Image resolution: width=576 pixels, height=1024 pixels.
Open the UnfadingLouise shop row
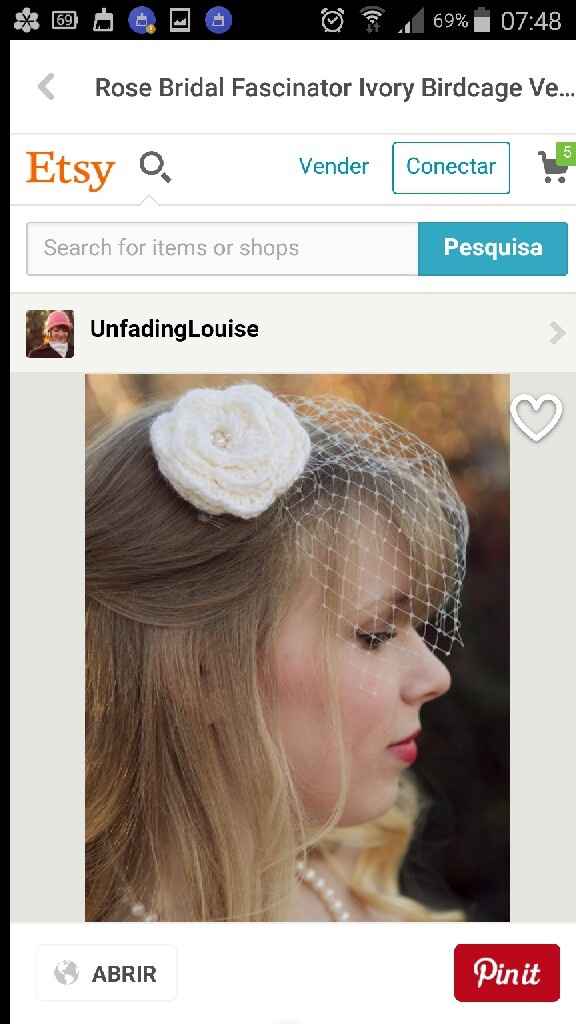[293, 333]
